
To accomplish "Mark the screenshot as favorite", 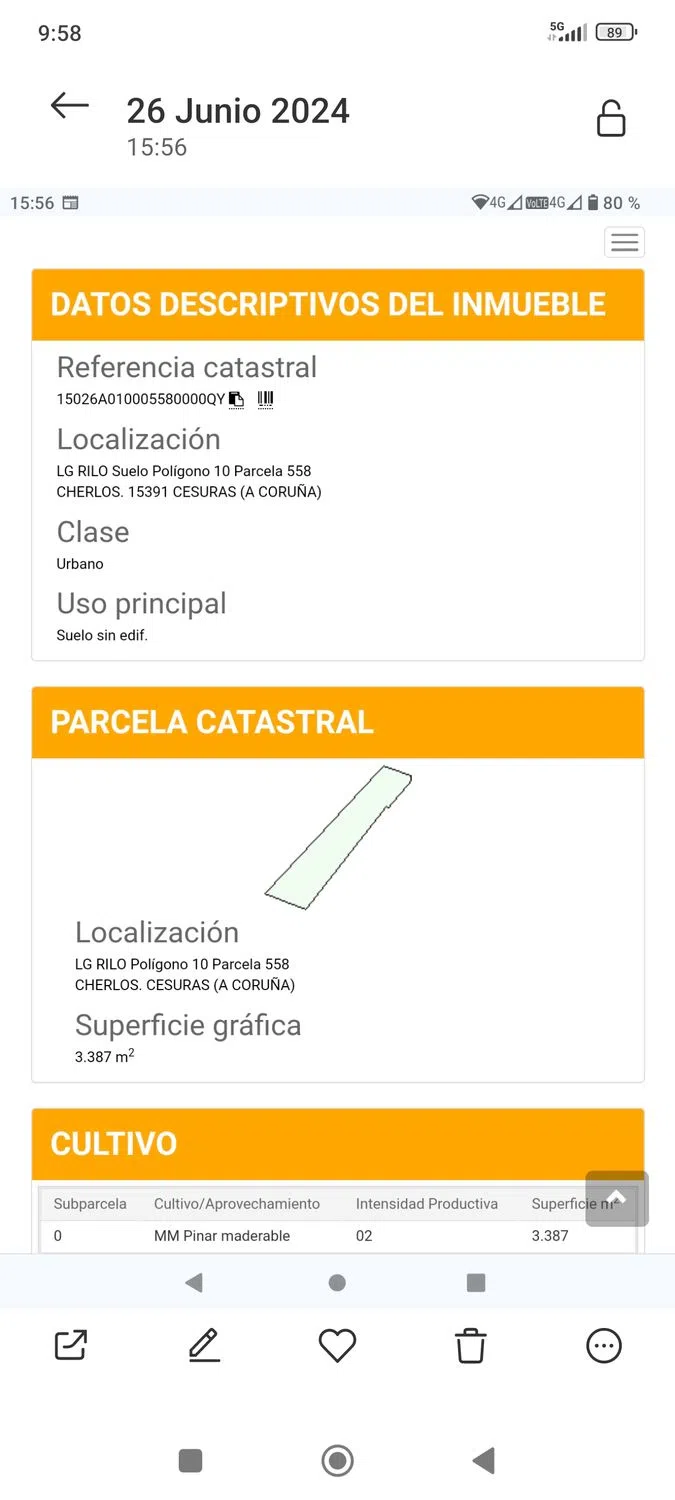I will 337,1345.
